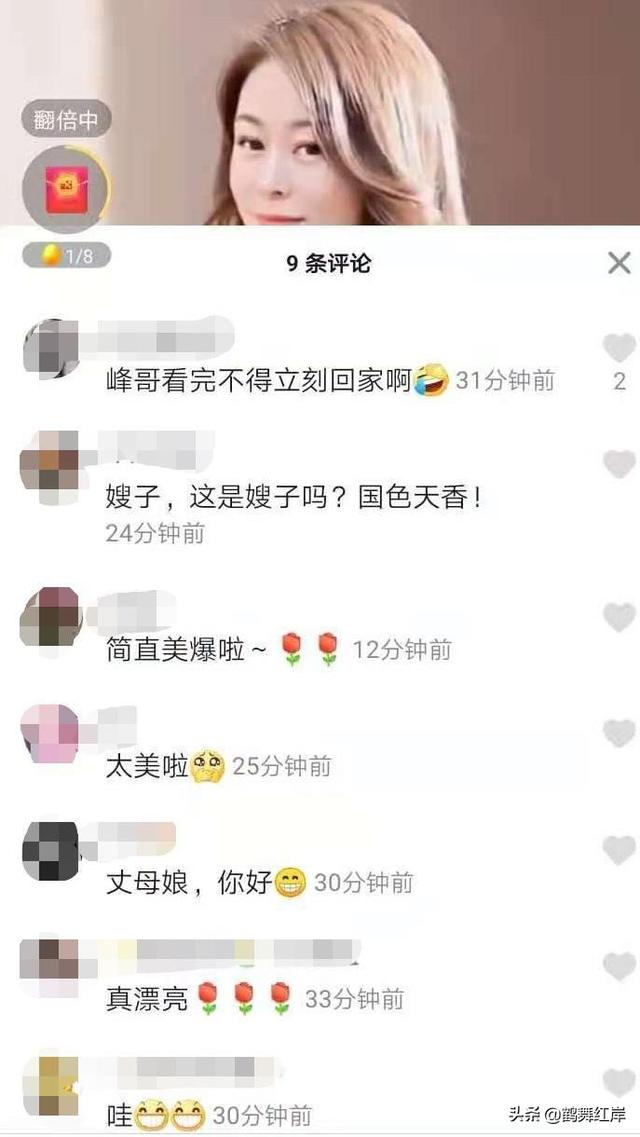Like the comment 峰哥看完不得立刻回家啊
Viewport: 640px width, 1137px height.
coord(619,348)
